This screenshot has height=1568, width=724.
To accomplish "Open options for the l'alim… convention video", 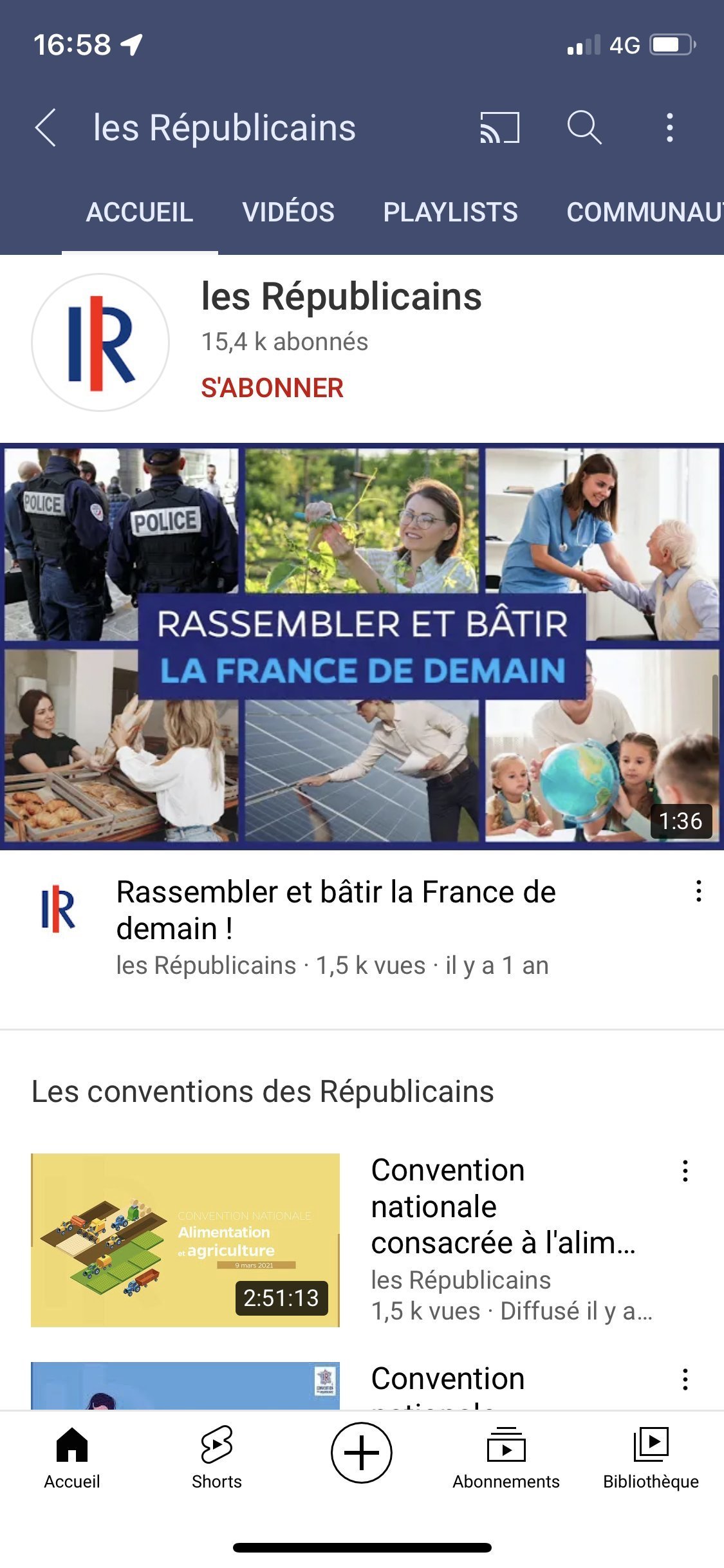I will pos(685,1171).
